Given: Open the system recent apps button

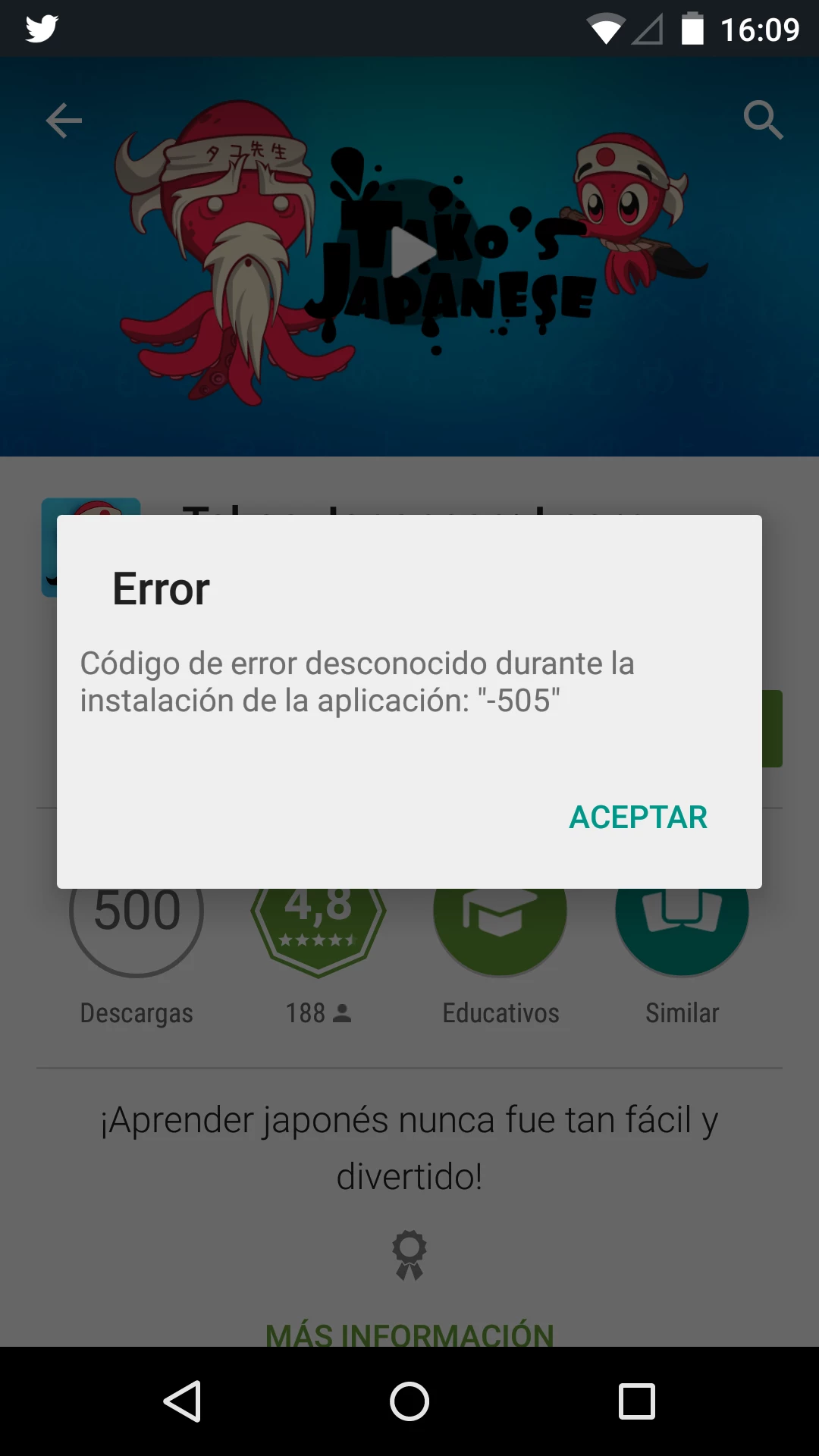Looking at the screenshot, I should click(x=637, y=1401).
